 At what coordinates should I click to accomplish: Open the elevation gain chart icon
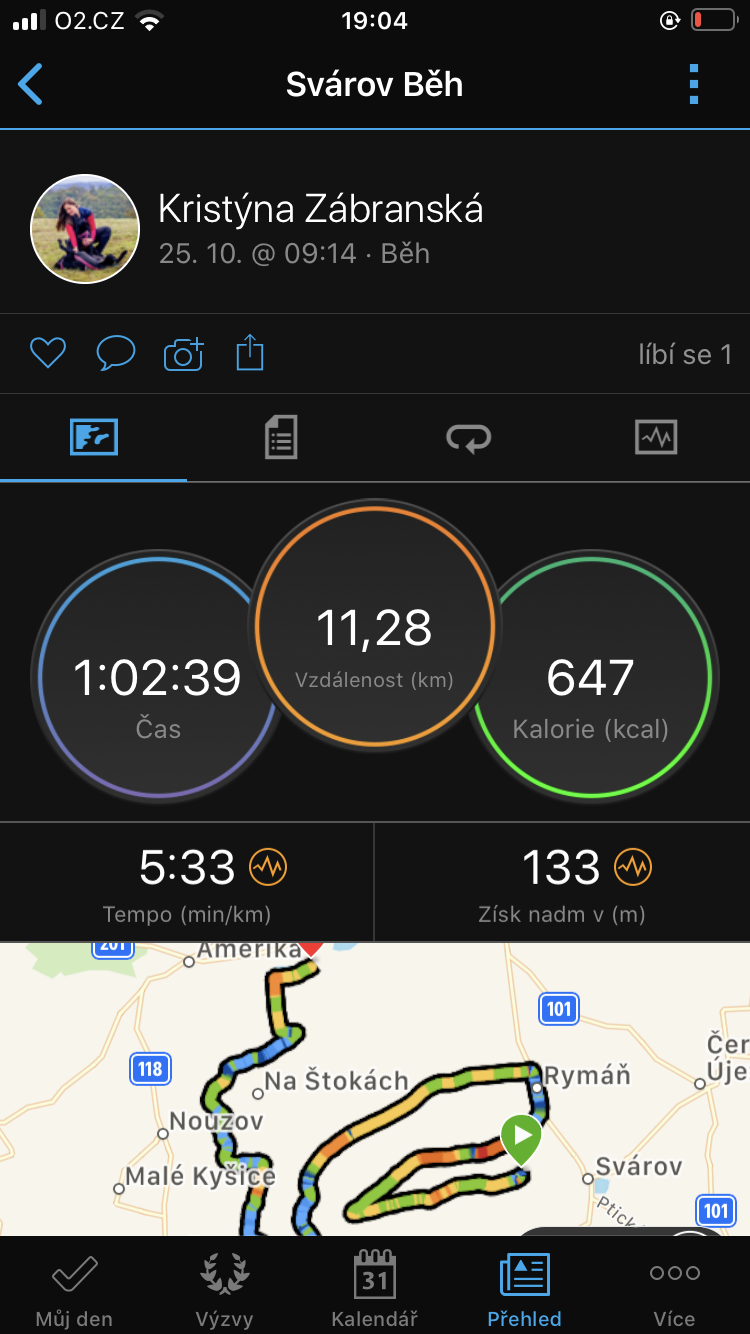pos(633,867)
